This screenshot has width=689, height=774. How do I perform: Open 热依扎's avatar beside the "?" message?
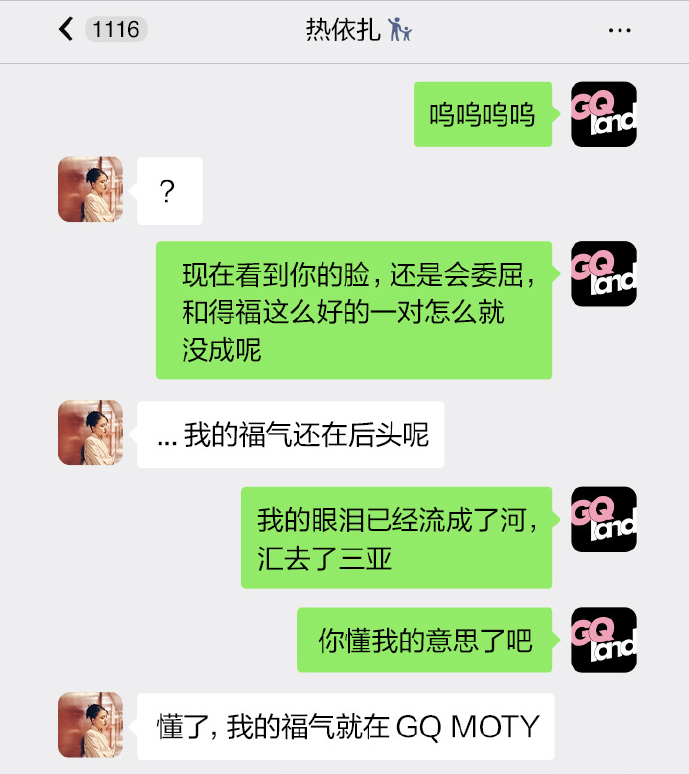pyautogui.click(x=91, y=189)
